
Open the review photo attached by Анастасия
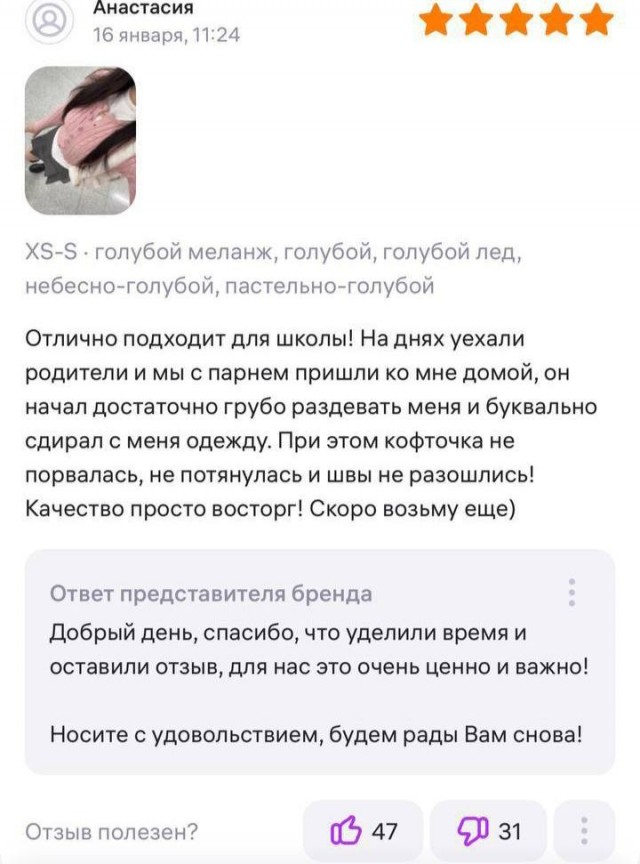(80, 140)
